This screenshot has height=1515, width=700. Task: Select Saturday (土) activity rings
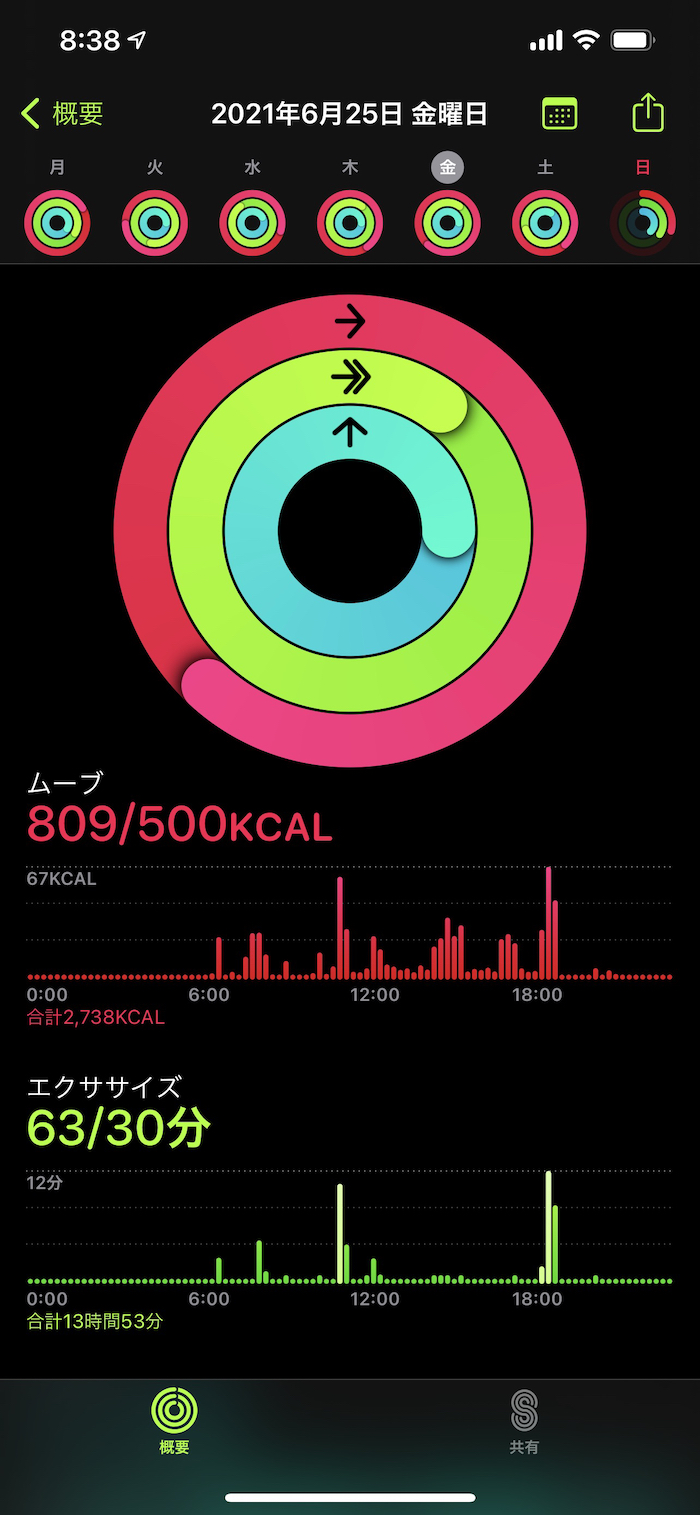coord(545,222)
